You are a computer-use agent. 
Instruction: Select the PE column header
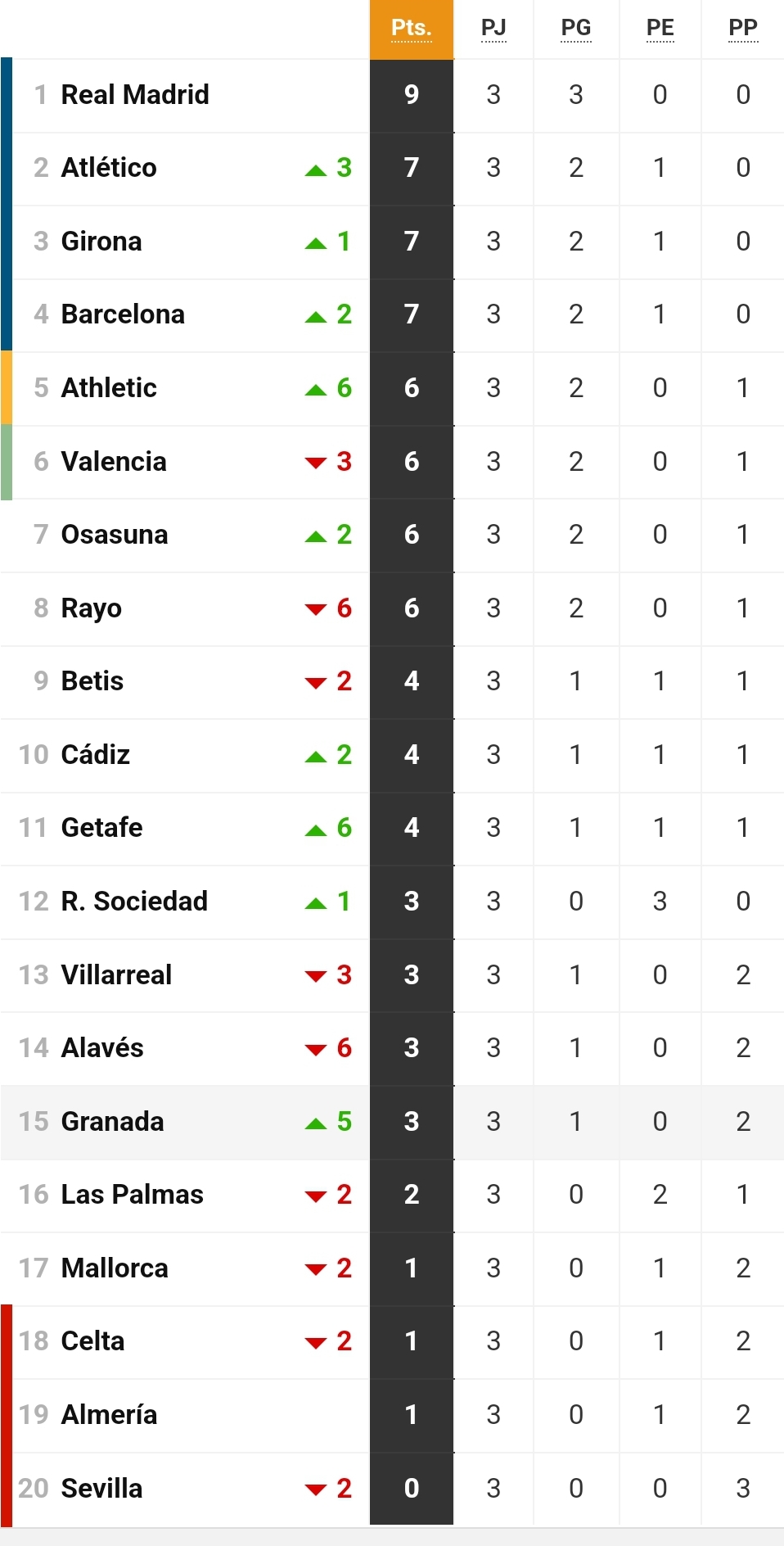coord(660,29)
